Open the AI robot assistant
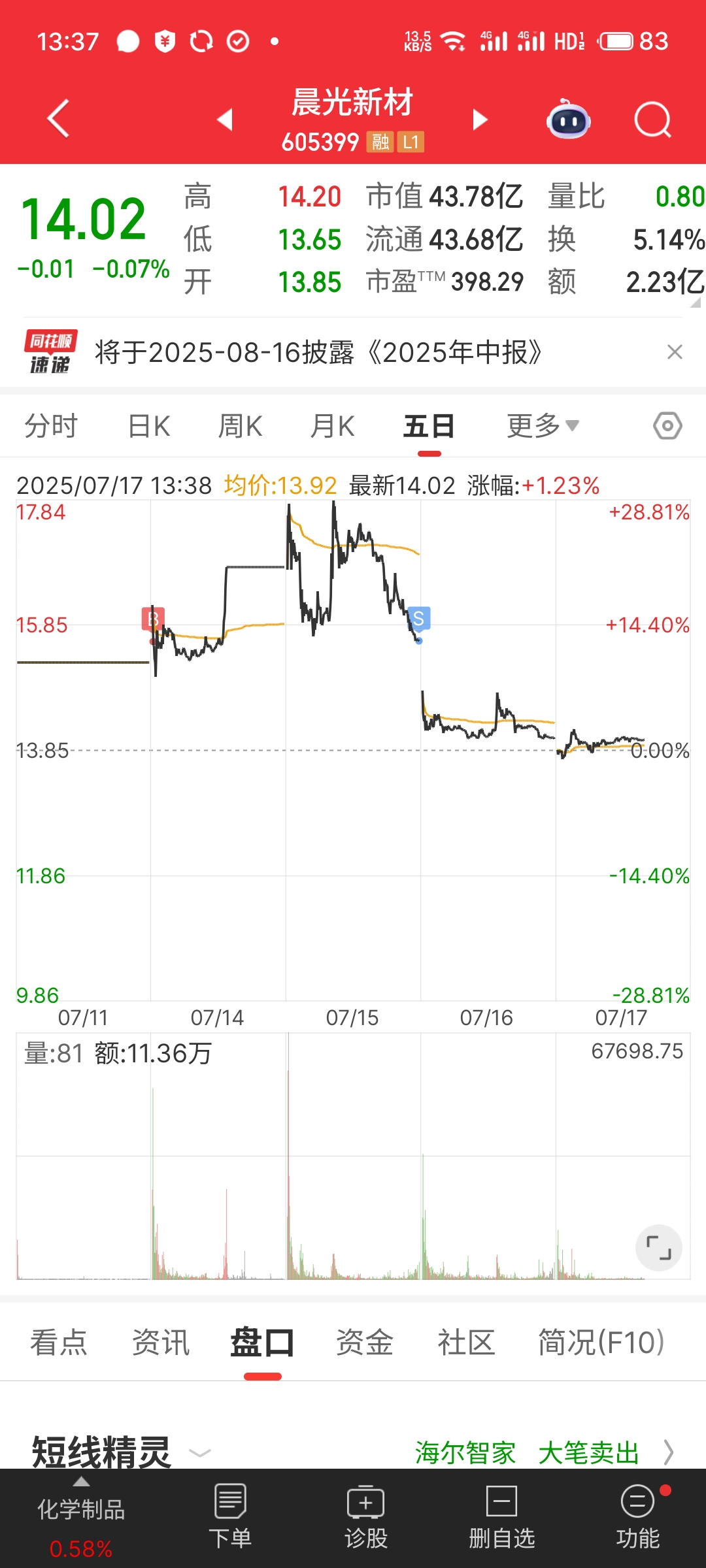The height and width of the screenshot is (1568, 706). point(569,120)
